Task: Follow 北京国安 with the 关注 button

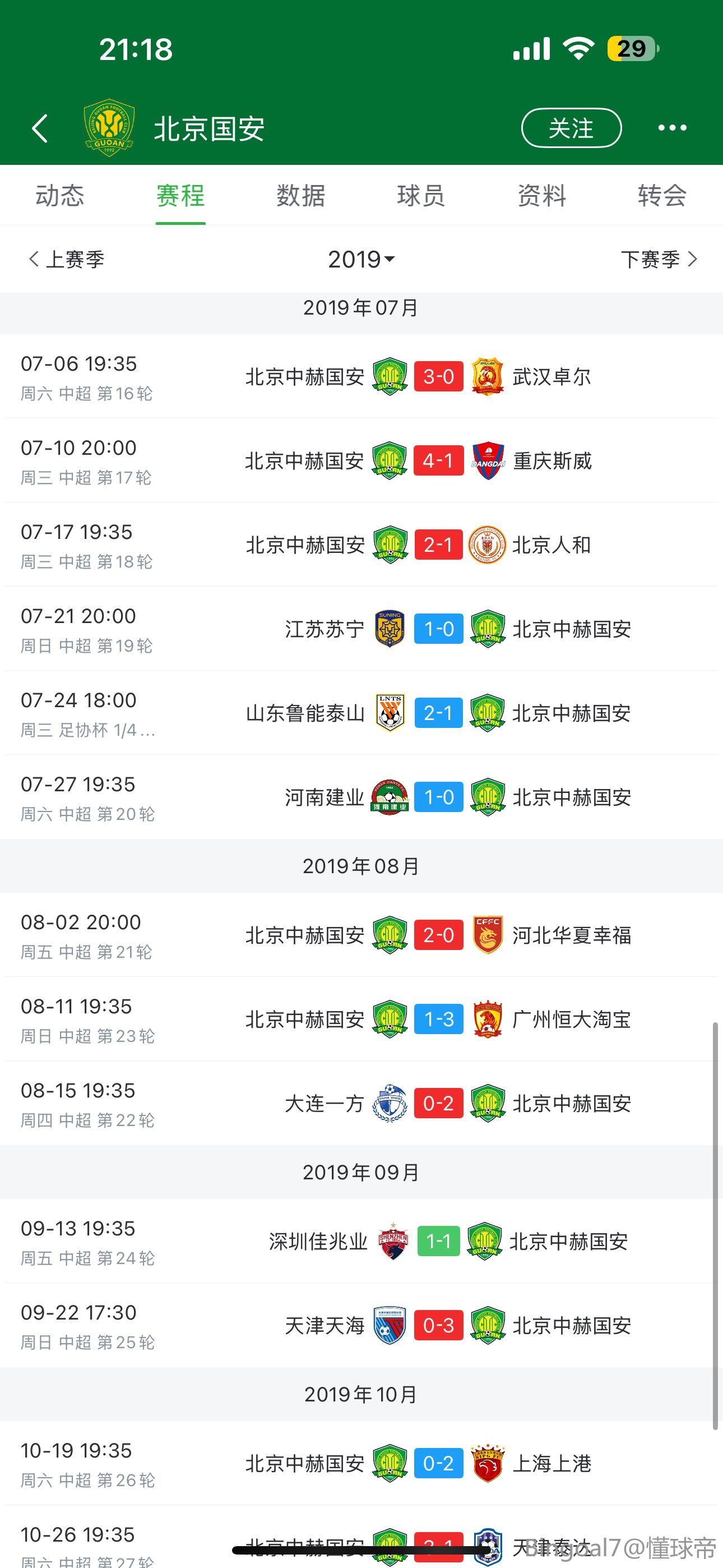Action: pyautogui.click(x=571, y=128)
